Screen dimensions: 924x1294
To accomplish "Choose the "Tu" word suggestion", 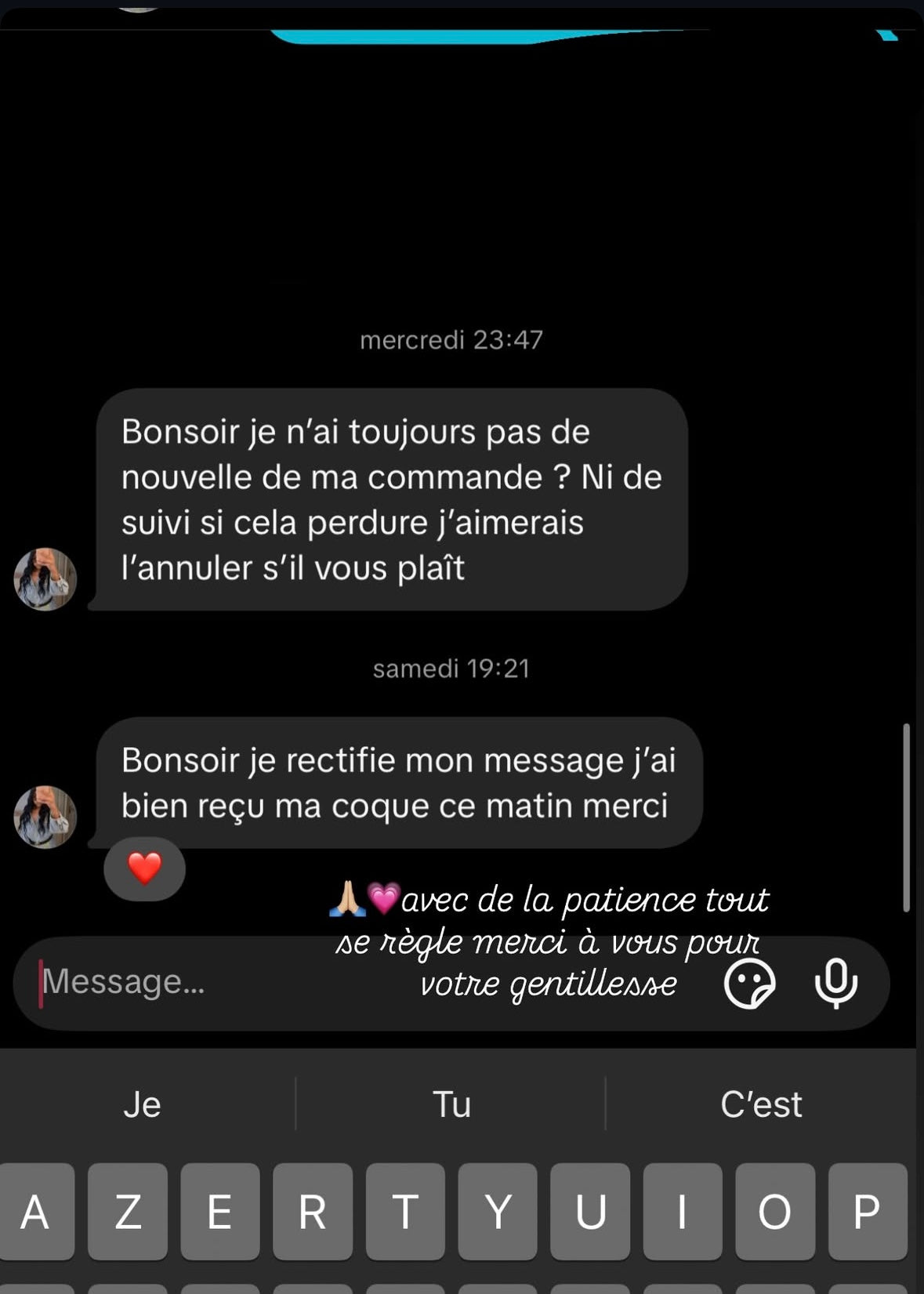I will 451,1104.
